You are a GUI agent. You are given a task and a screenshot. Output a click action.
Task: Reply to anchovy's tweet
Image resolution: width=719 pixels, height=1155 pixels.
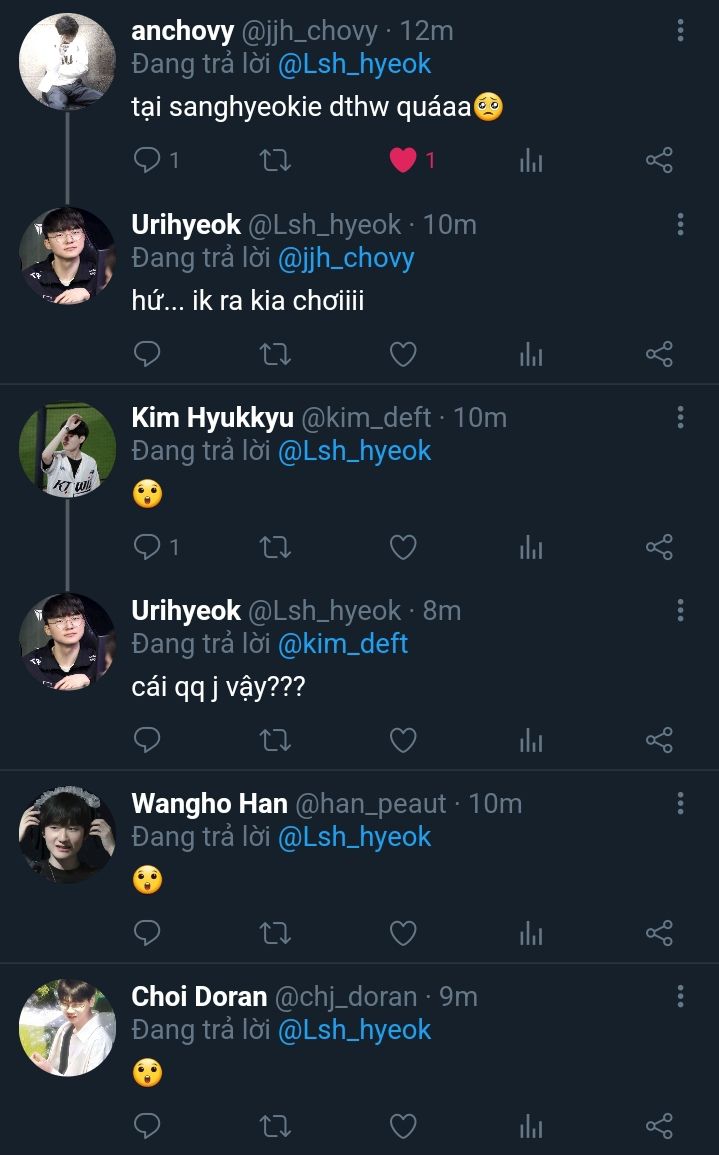[x=148, y=160]
